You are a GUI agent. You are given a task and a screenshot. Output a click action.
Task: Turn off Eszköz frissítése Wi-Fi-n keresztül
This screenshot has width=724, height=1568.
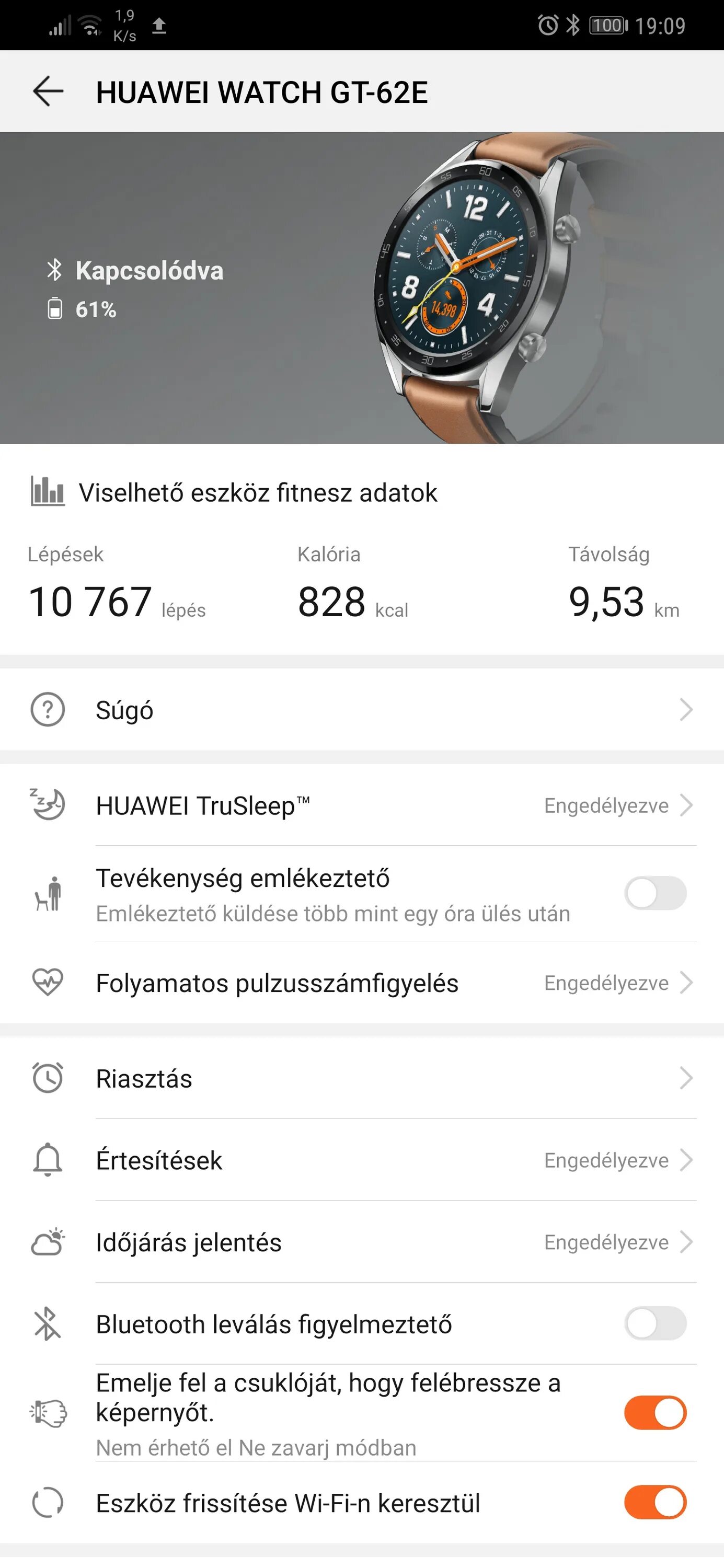[654, 1502]
